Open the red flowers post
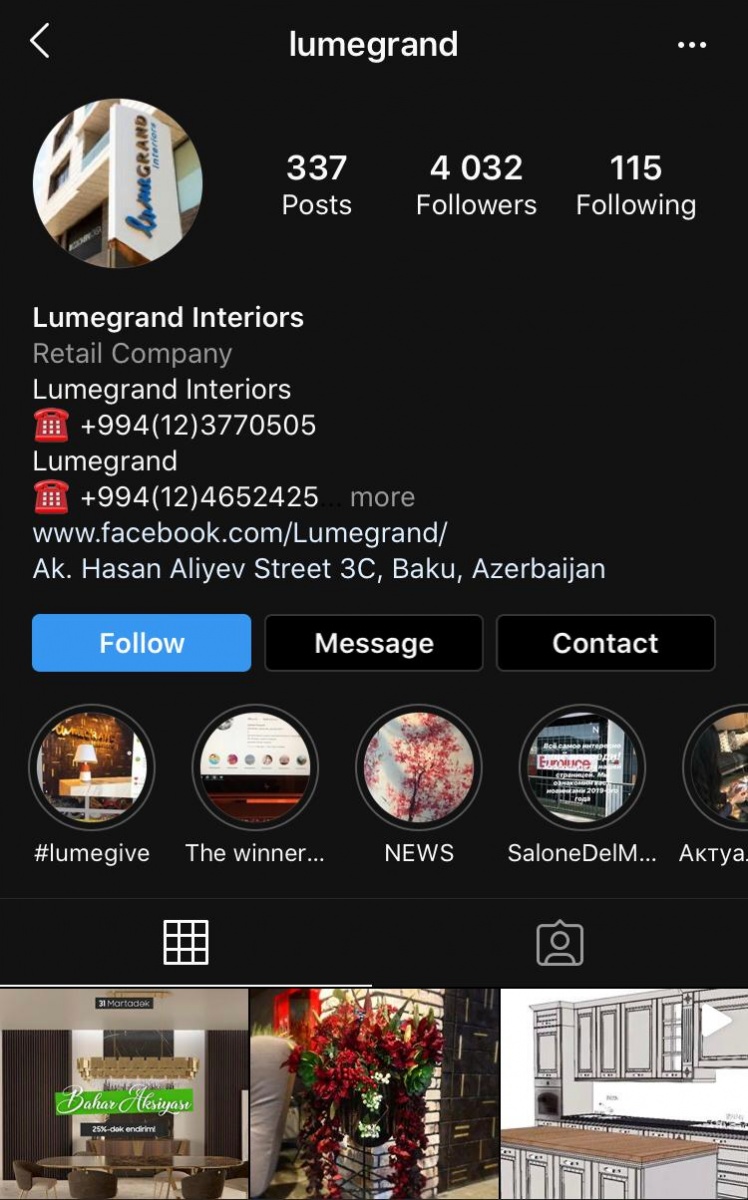 click(x=374, y=1094)
